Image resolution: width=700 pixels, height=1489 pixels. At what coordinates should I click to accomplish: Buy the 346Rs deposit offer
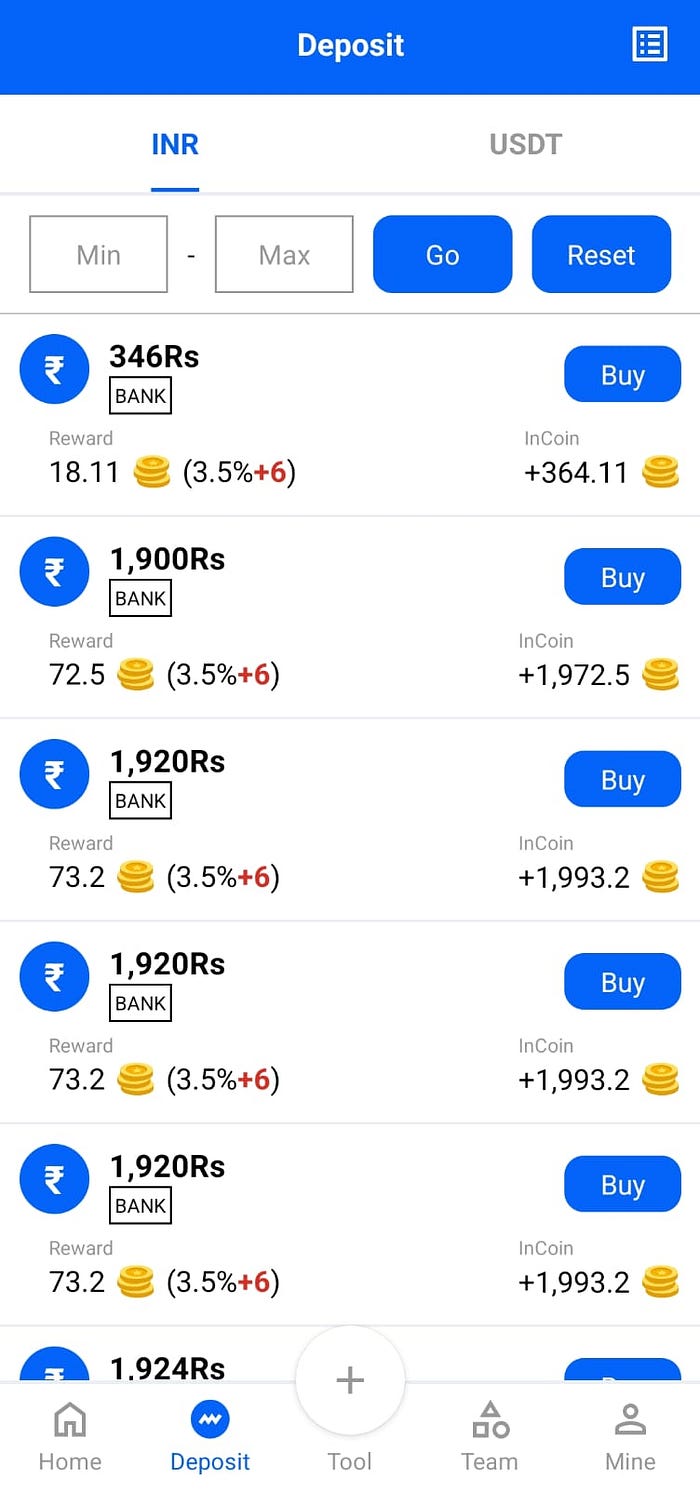(622, 375)
